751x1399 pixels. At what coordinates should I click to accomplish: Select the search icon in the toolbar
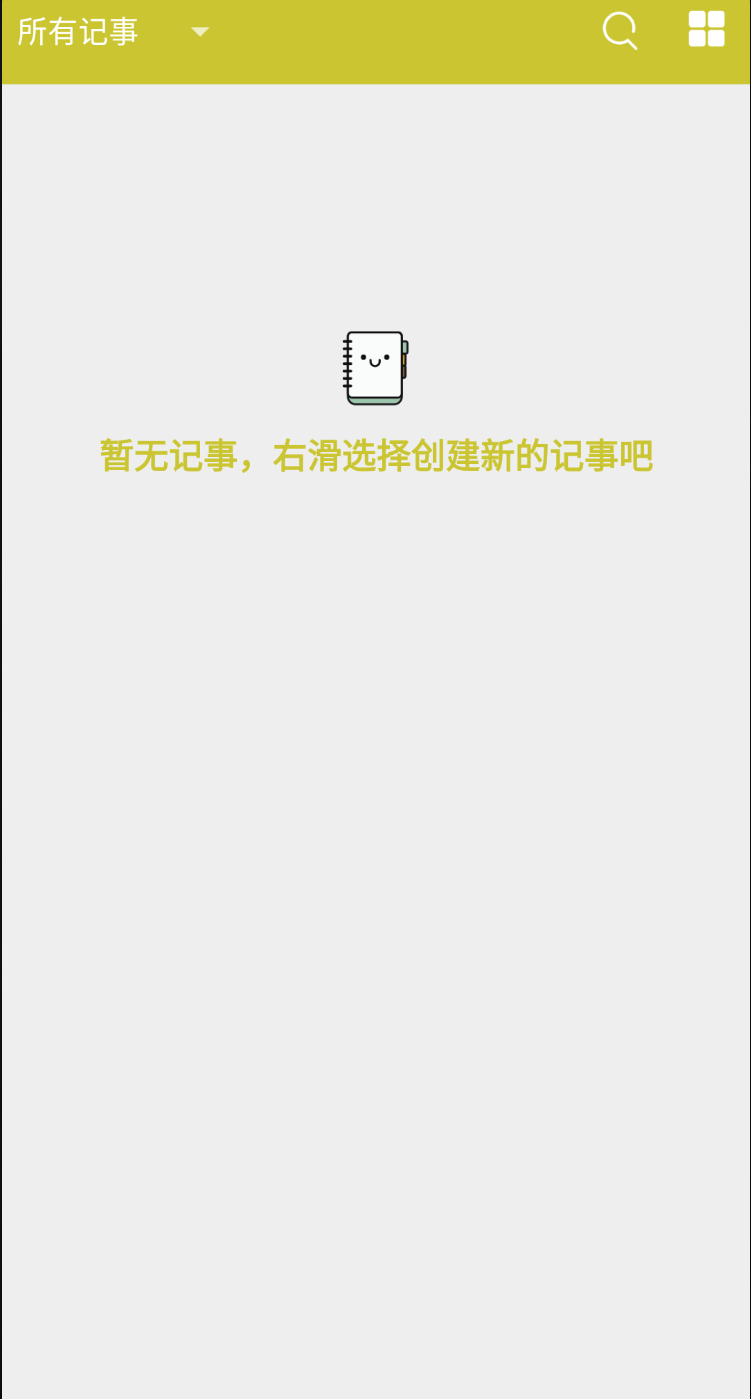pyautogui.click(x=620, y=30)
